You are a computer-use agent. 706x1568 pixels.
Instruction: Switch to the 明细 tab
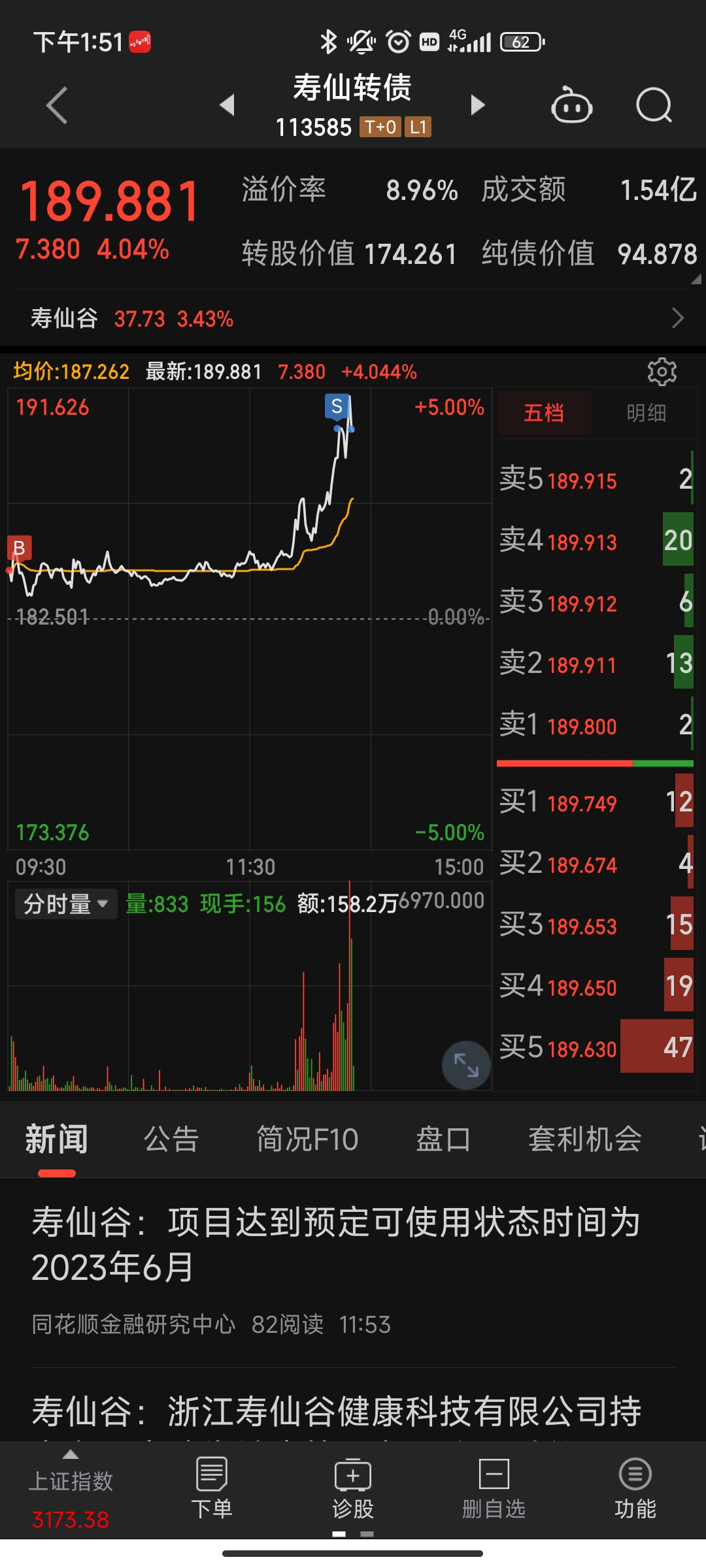click(646, 413)
